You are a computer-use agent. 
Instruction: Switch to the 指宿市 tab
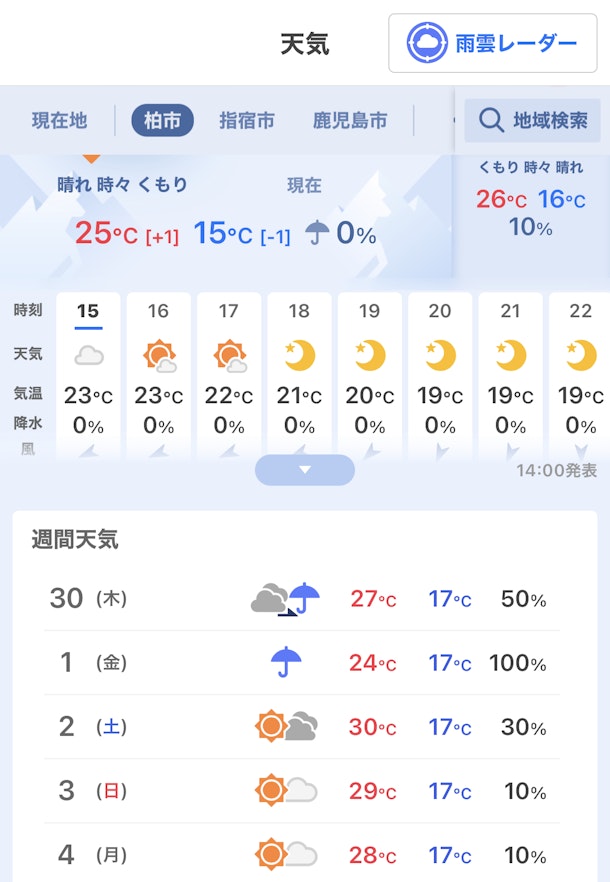click(x=247, y=121)
